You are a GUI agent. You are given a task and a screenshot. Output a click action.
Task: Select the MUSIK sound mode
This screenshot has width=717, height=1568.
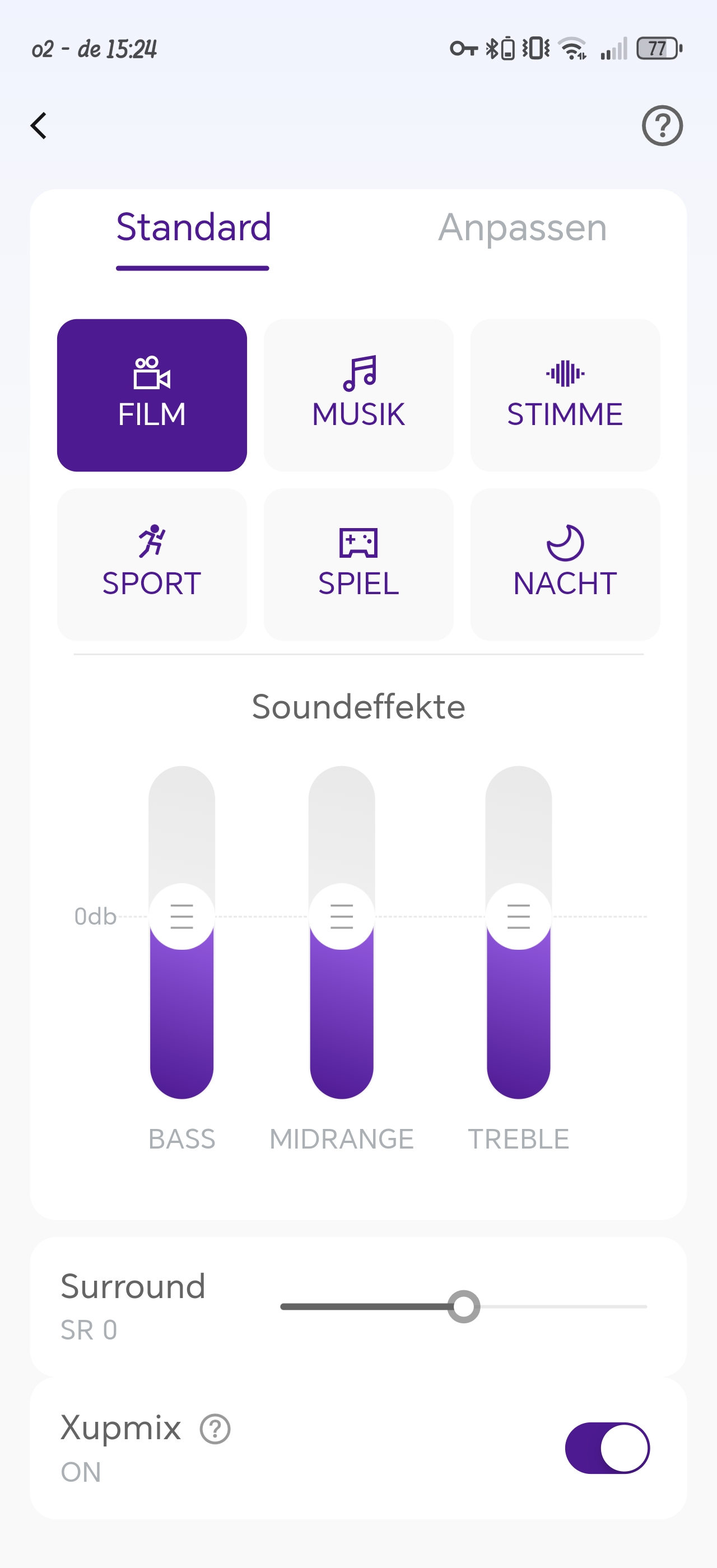coord(358,395)
